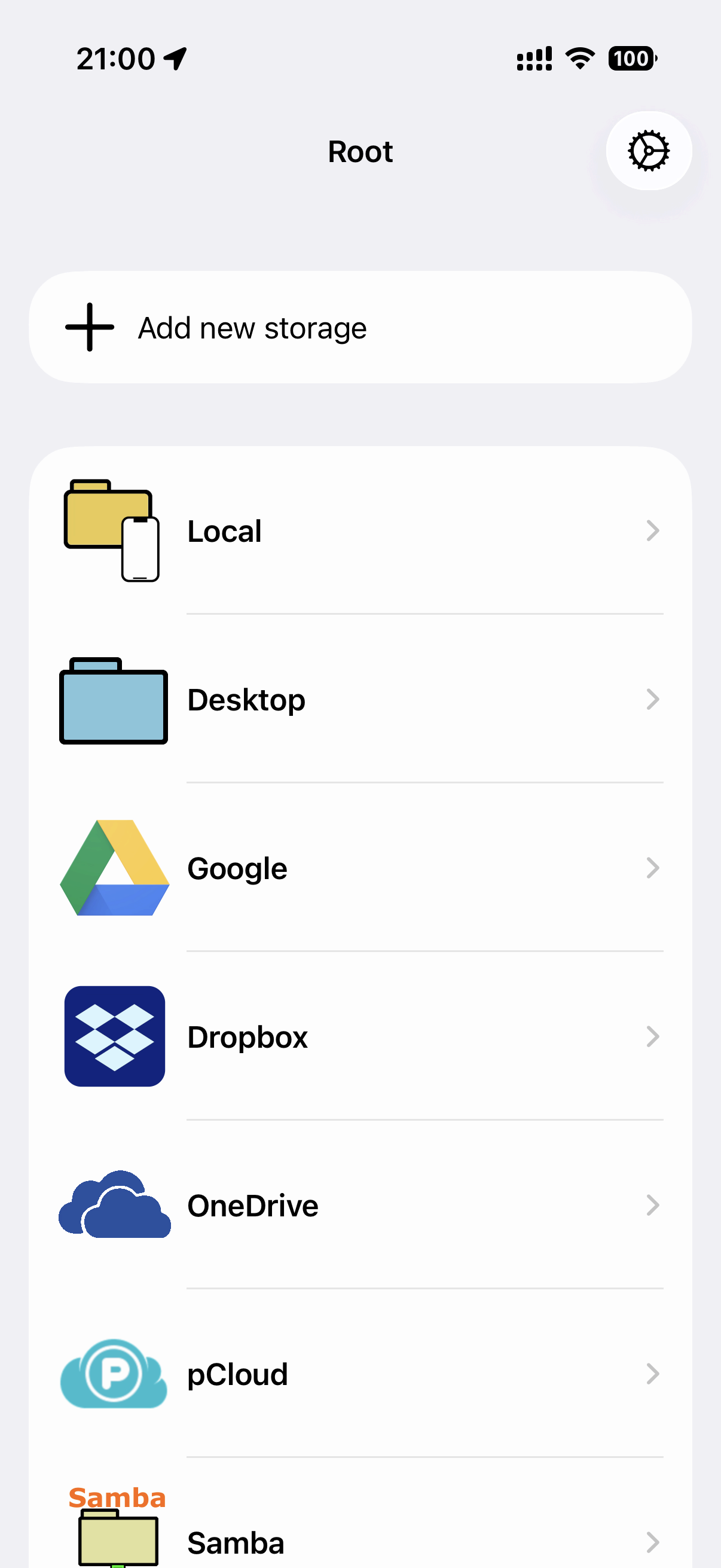Select the Dropbox storage row
Screen dimensions: 721x1568
[359, 1036]
